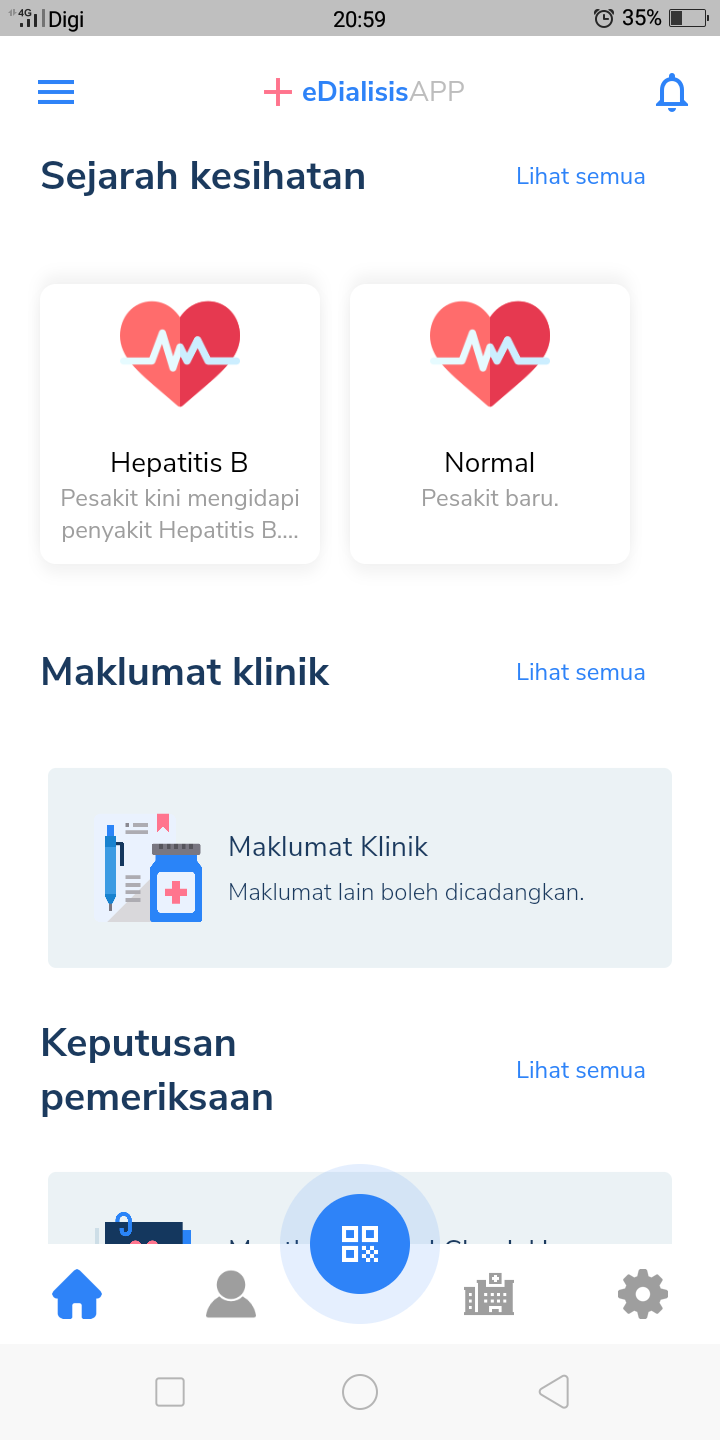Image resolution: width=720 pixels, height=1440 pixels.
Task: View all in Maklumat klinik
Action: click(x=580, y=672)
